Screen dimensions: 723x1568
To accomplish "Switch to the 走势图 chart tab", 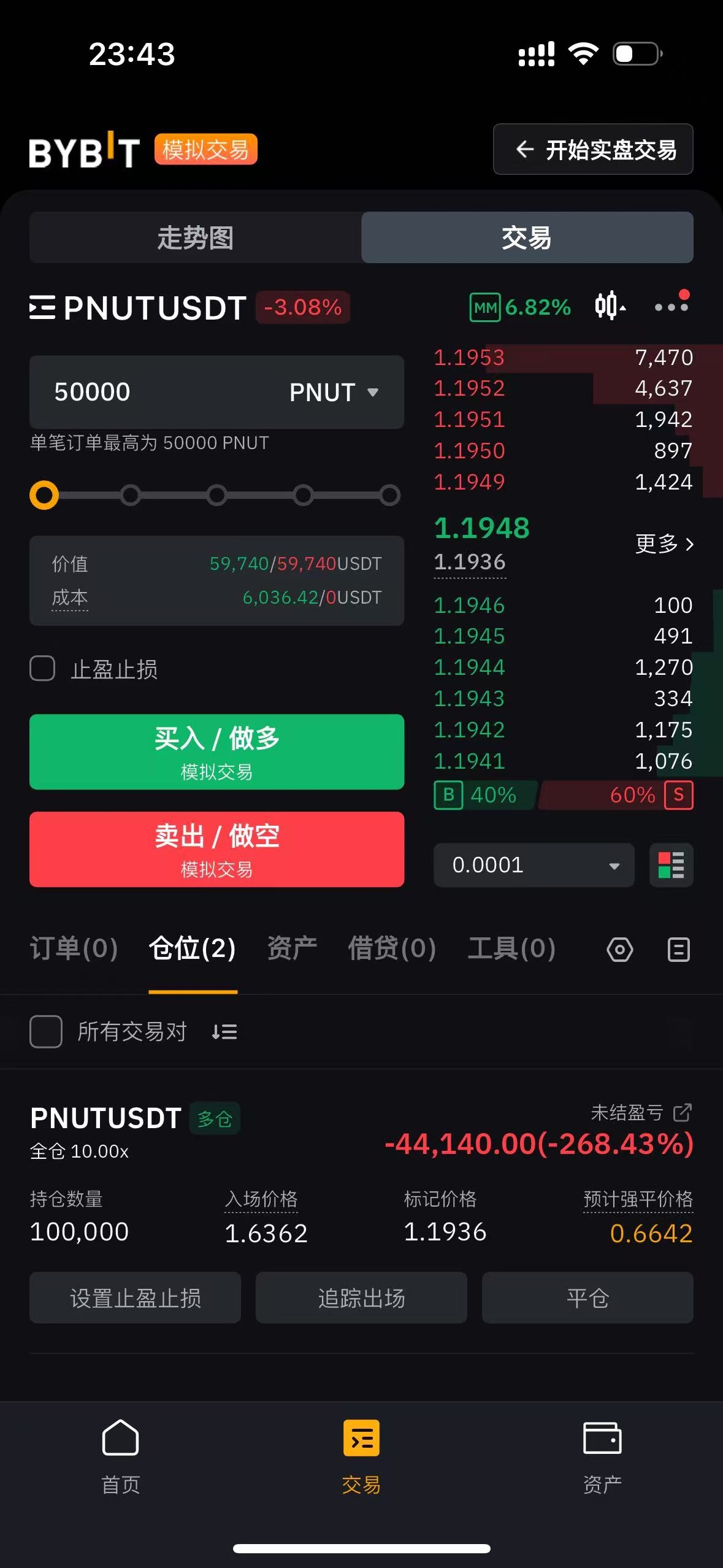I will tap(196, 237).
